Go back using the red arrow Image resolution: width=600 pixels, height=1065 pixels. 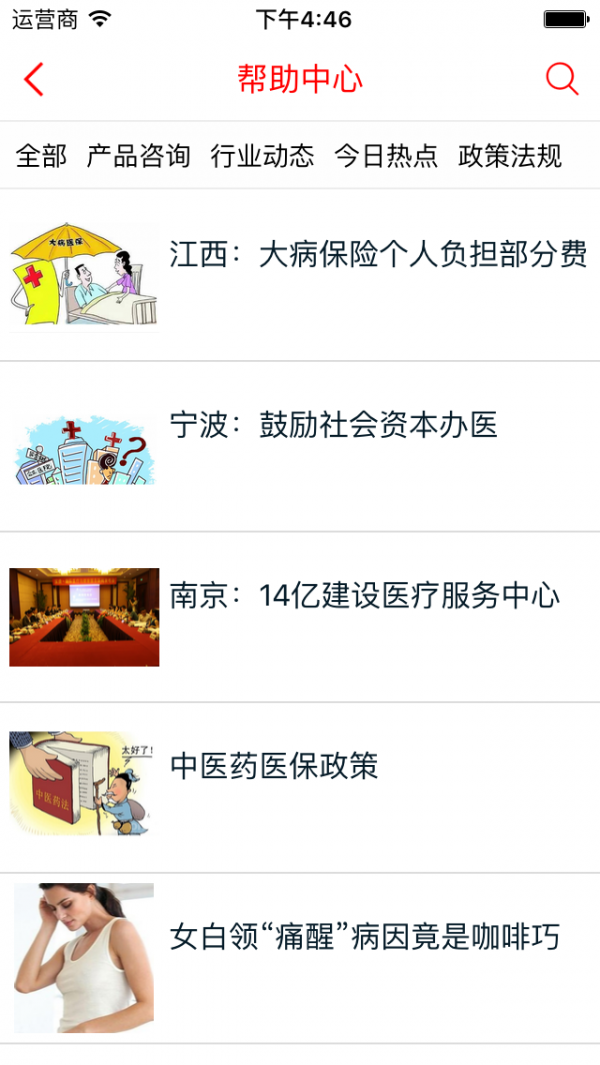coord(34,79)
